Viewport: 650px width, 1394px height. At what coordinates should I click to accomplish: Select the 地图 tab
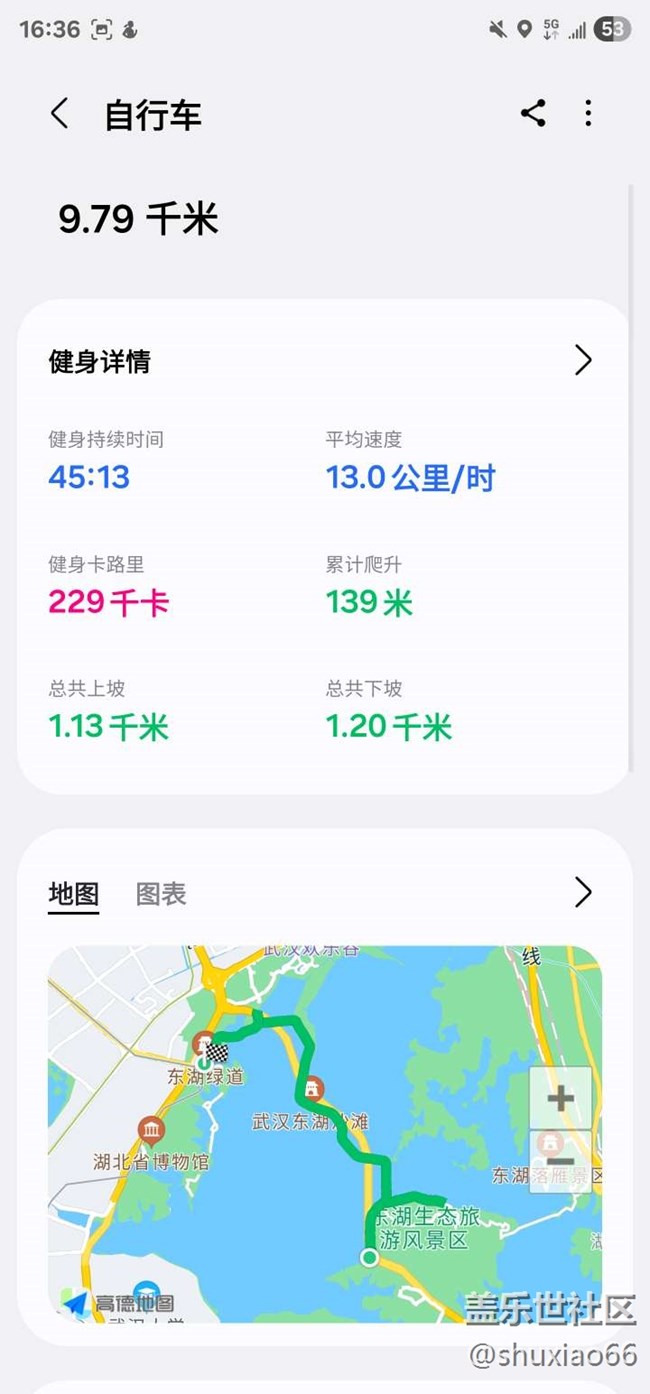[x=74, y=894]
